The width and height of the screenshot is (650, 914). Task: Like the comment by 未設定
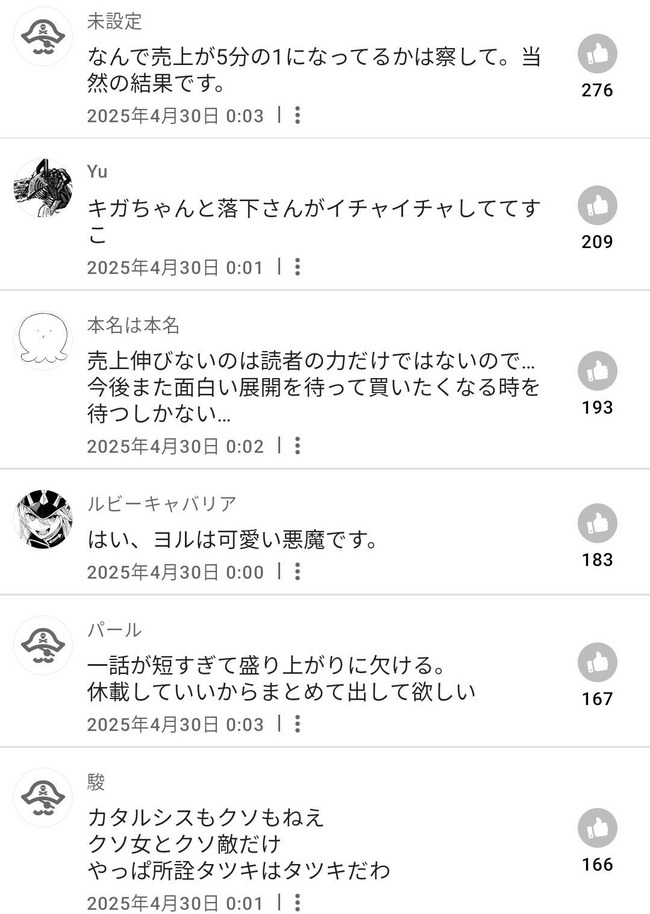(x=598, y=54)
